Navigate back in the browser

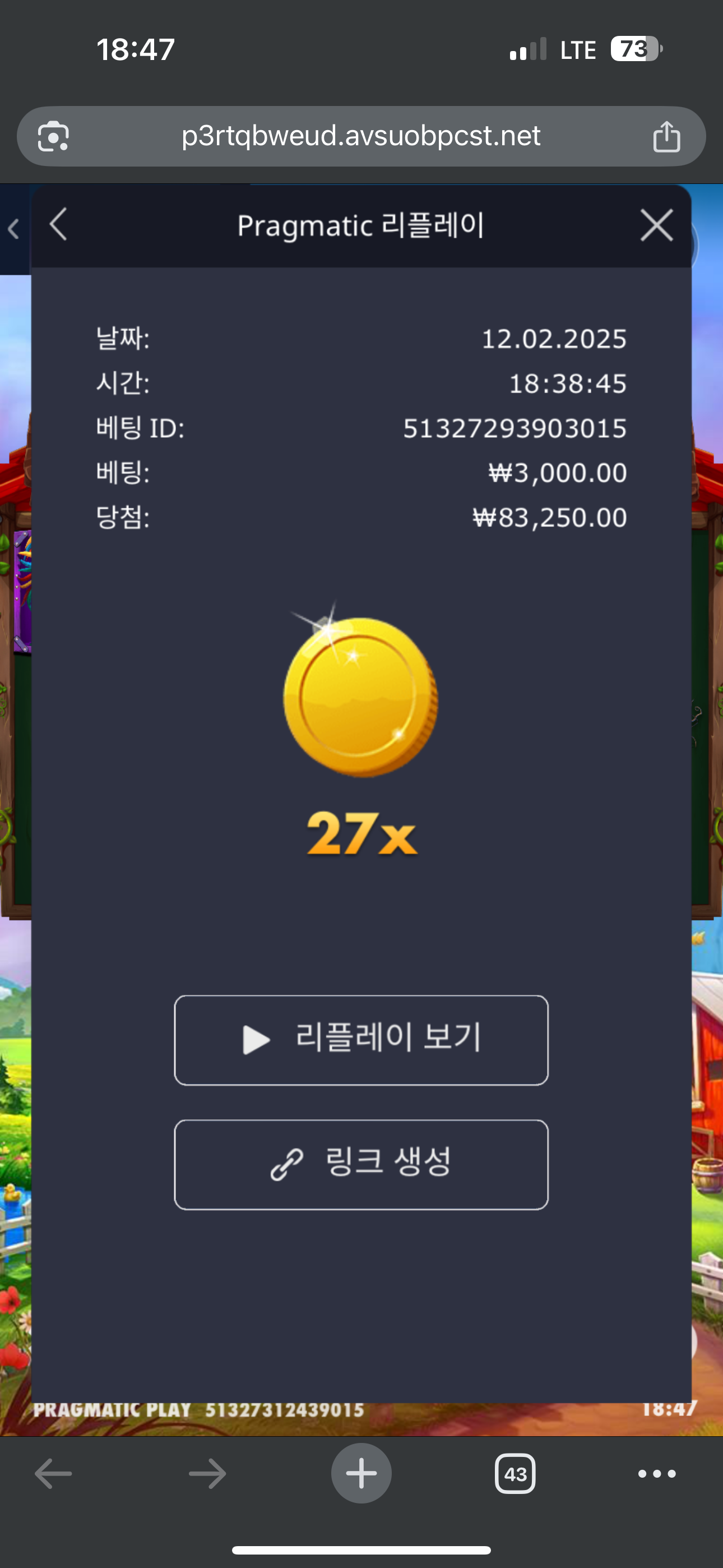pyautogui.click(x=54, y=1474)
